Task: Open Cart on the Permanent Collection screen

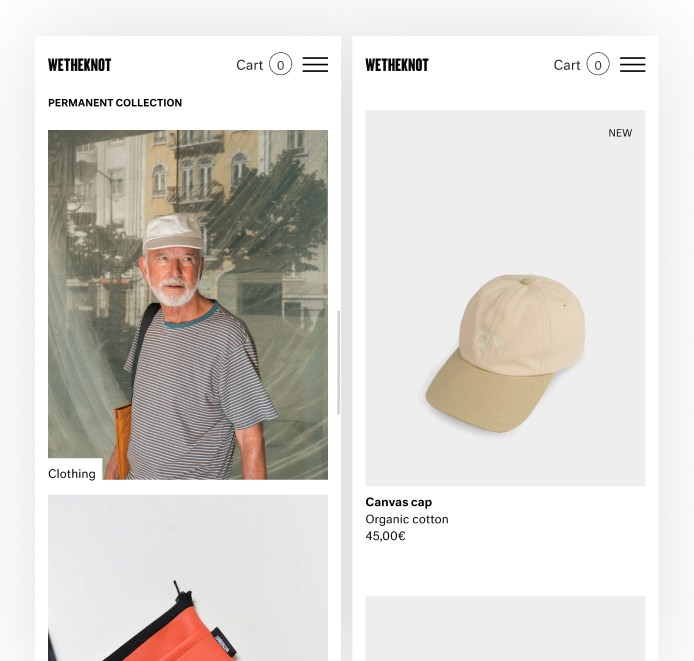Action: 264,65
